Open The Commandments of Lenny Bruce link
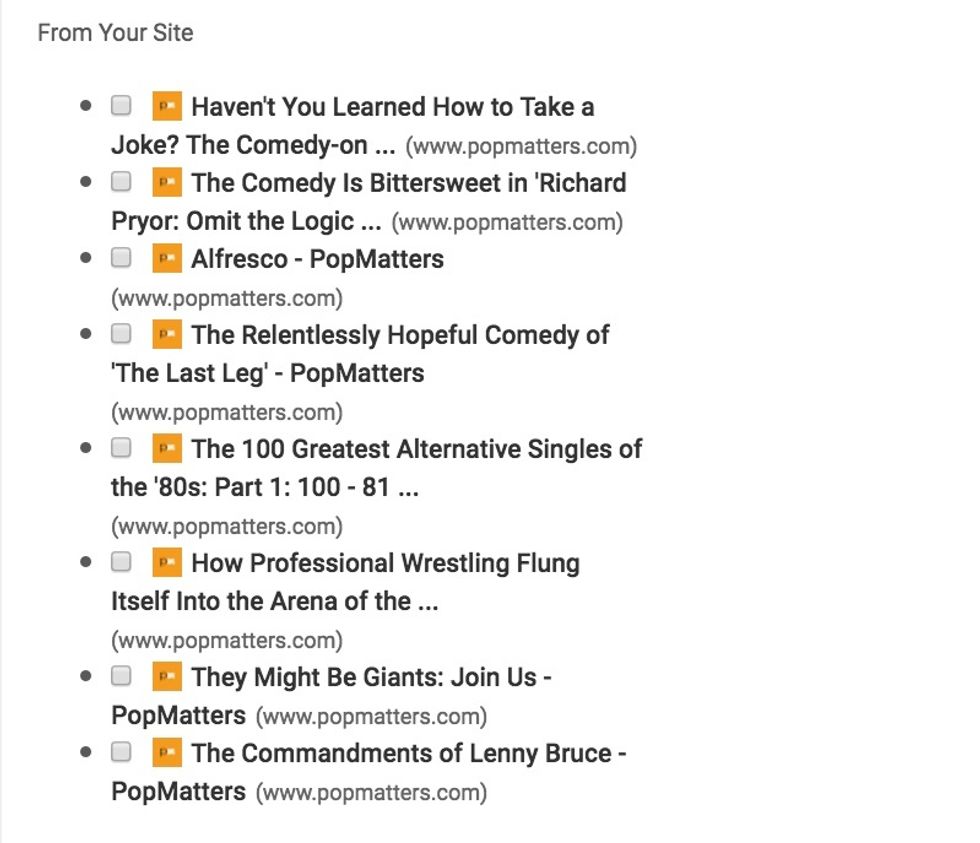The image size is (980, 843). (408, 753)
